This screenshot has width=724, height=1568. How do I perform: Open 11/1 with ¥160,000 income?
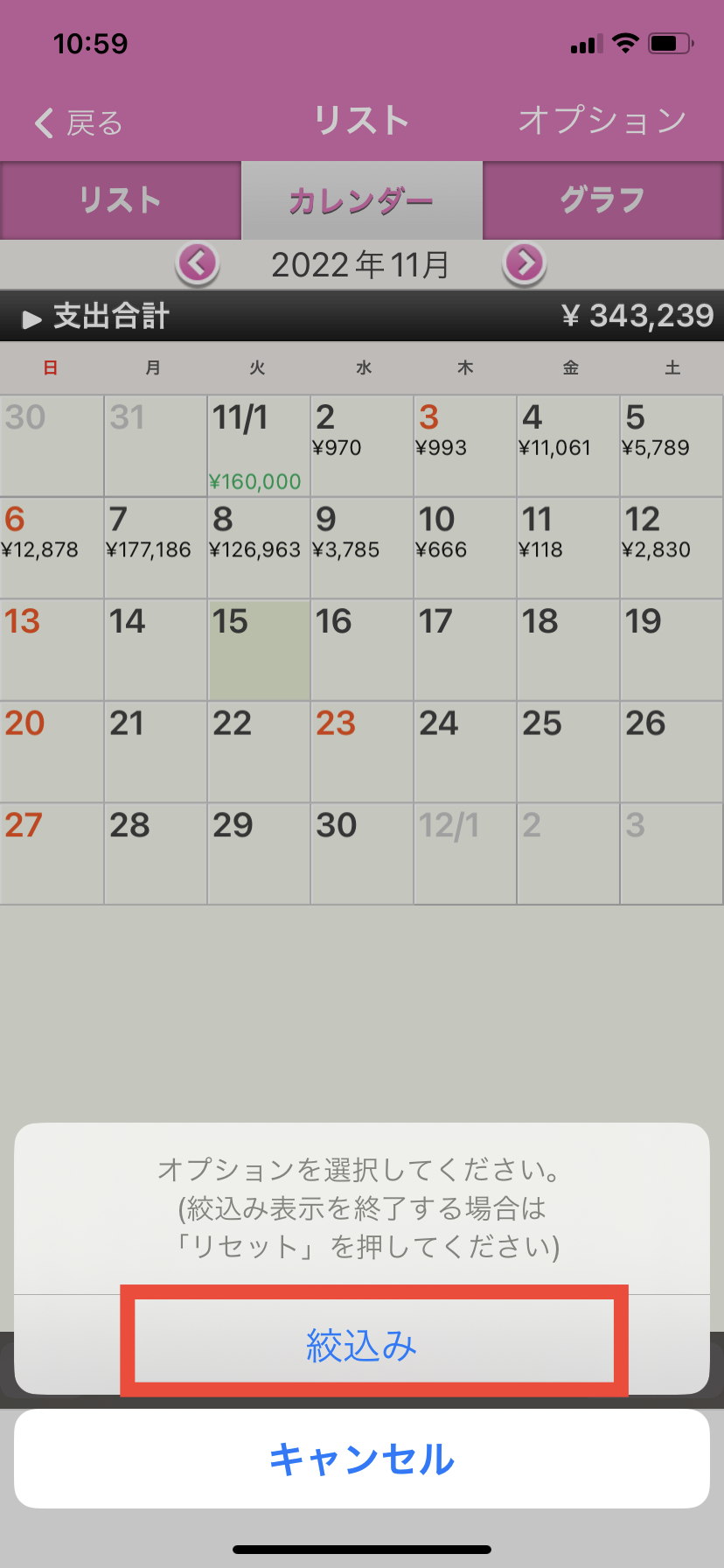coord(259,446)
